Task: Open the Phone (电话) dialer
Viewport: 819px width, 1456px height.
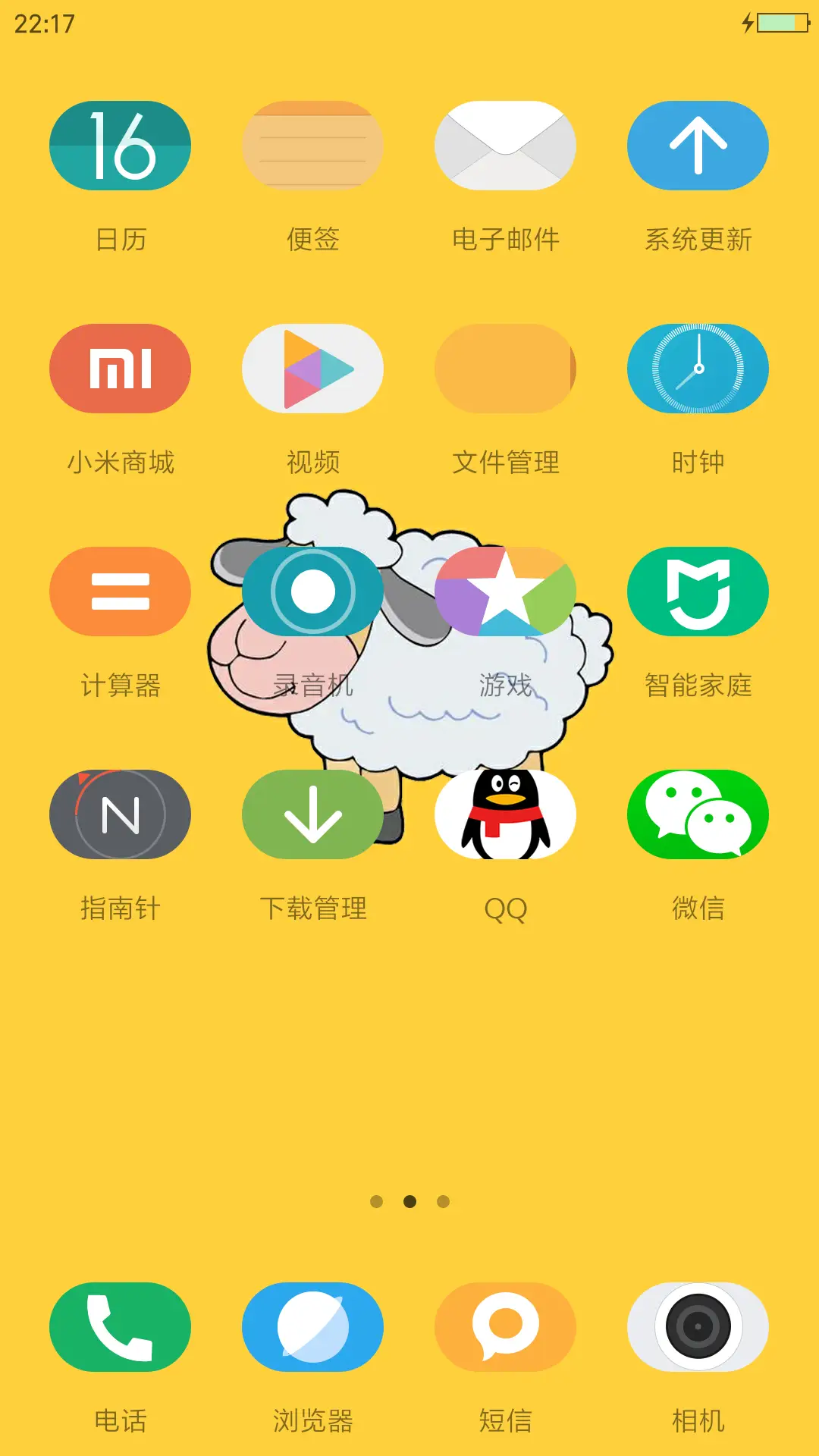Action: (x=119, y=1328)
